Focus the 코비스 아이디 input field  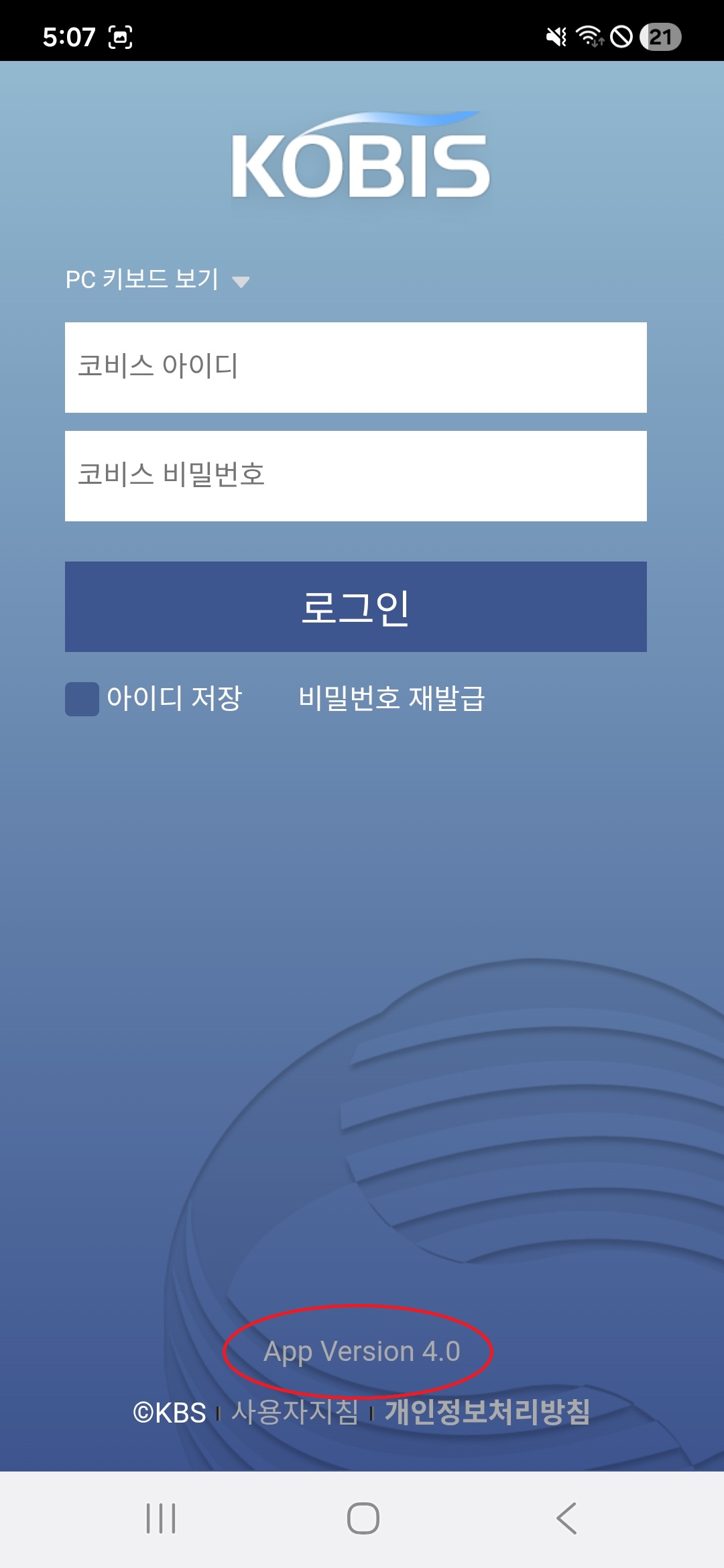pyautogui.click(x=355, y=367)
